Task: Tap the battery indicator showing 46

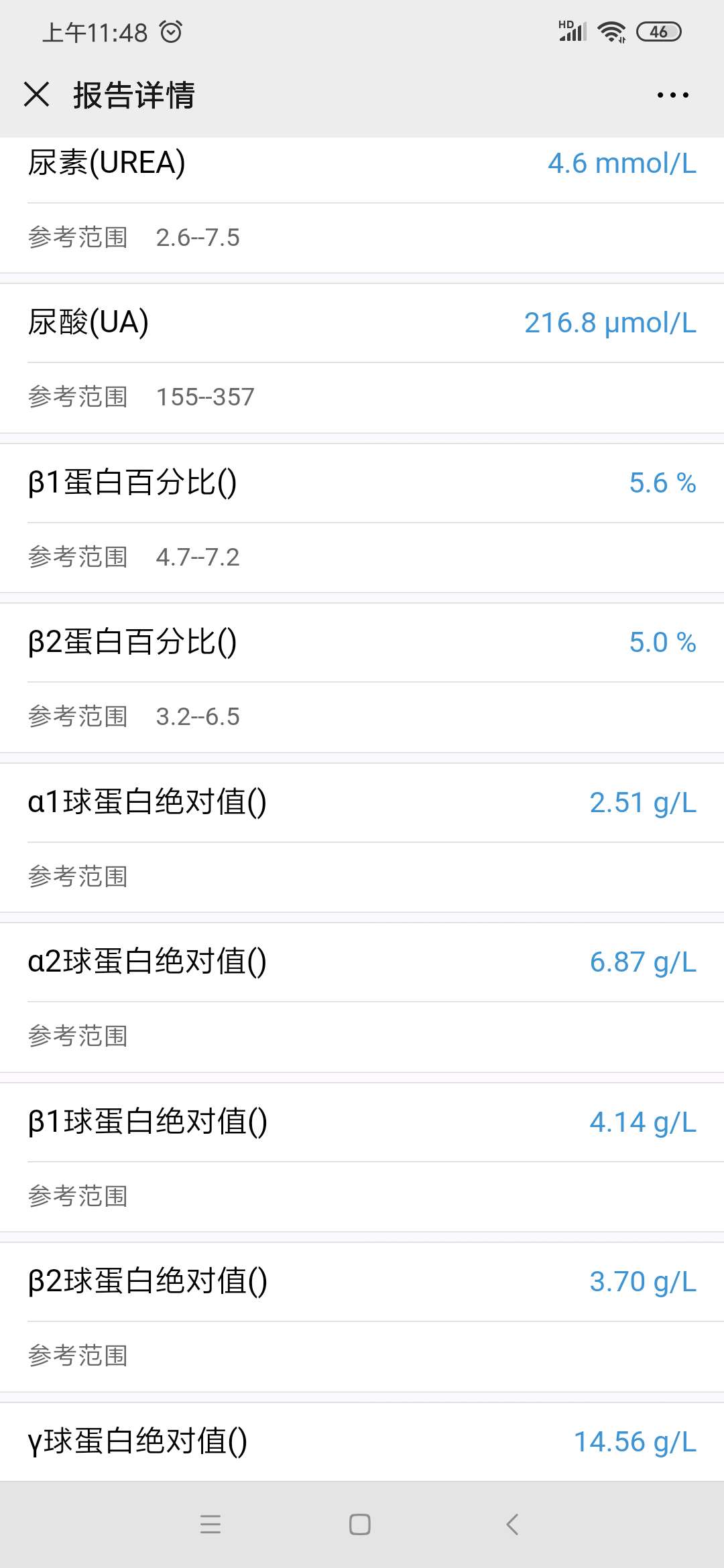Action: [659, 31]
